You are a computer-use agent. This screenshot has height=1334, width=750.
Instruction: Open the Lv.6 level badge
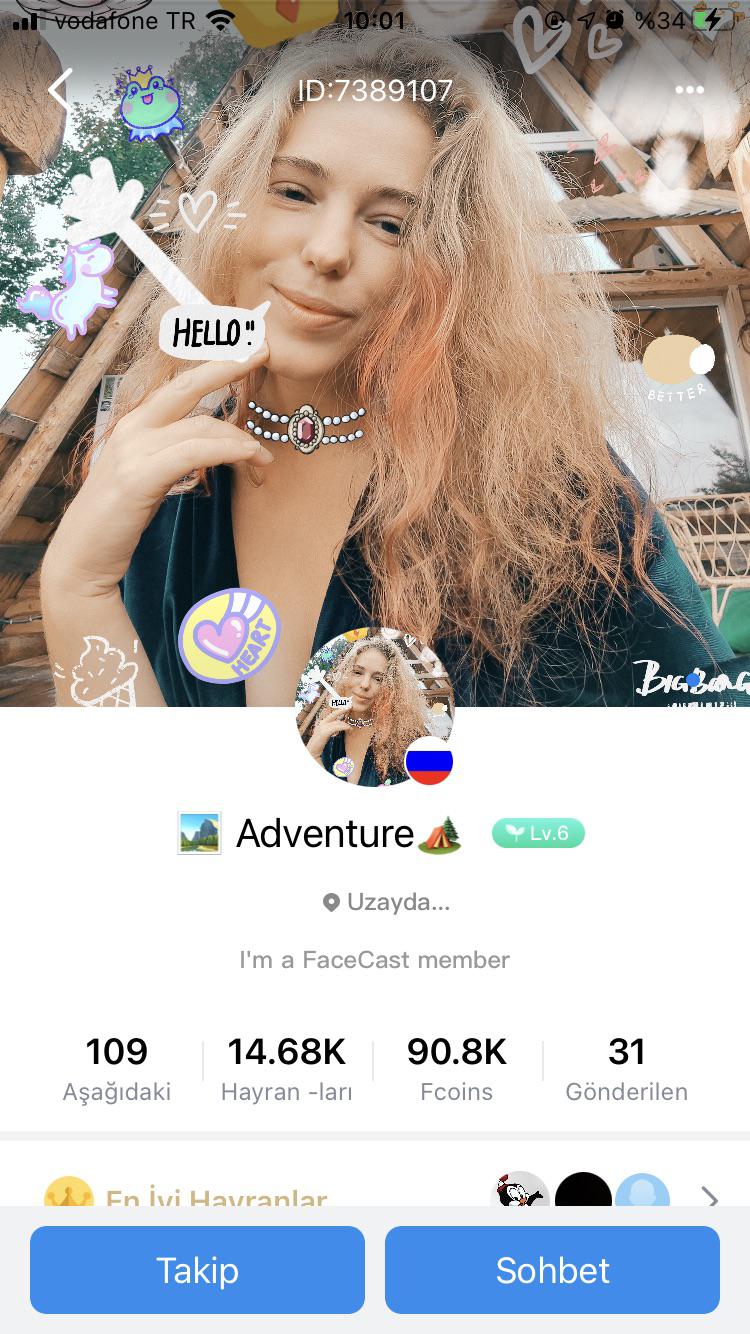538,833
